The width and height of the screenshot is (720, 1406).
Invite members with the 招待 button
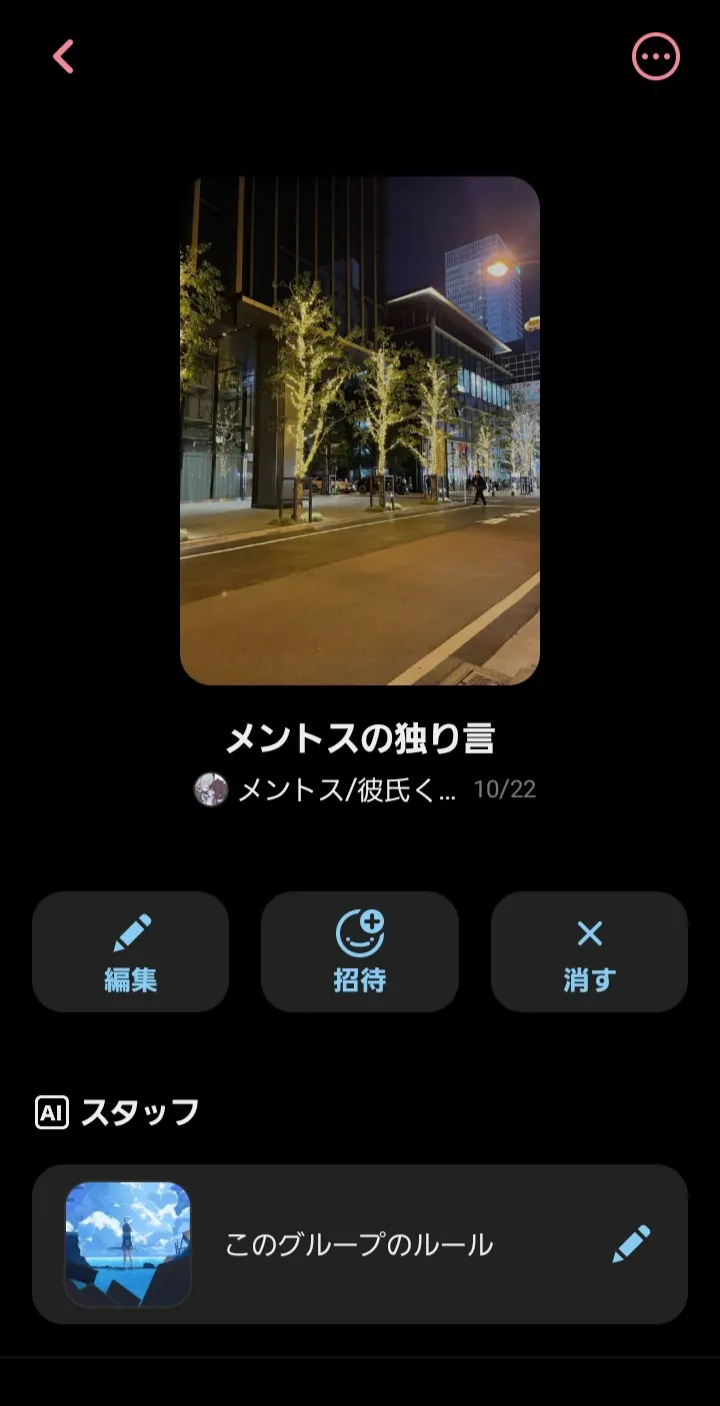(360, 952)
